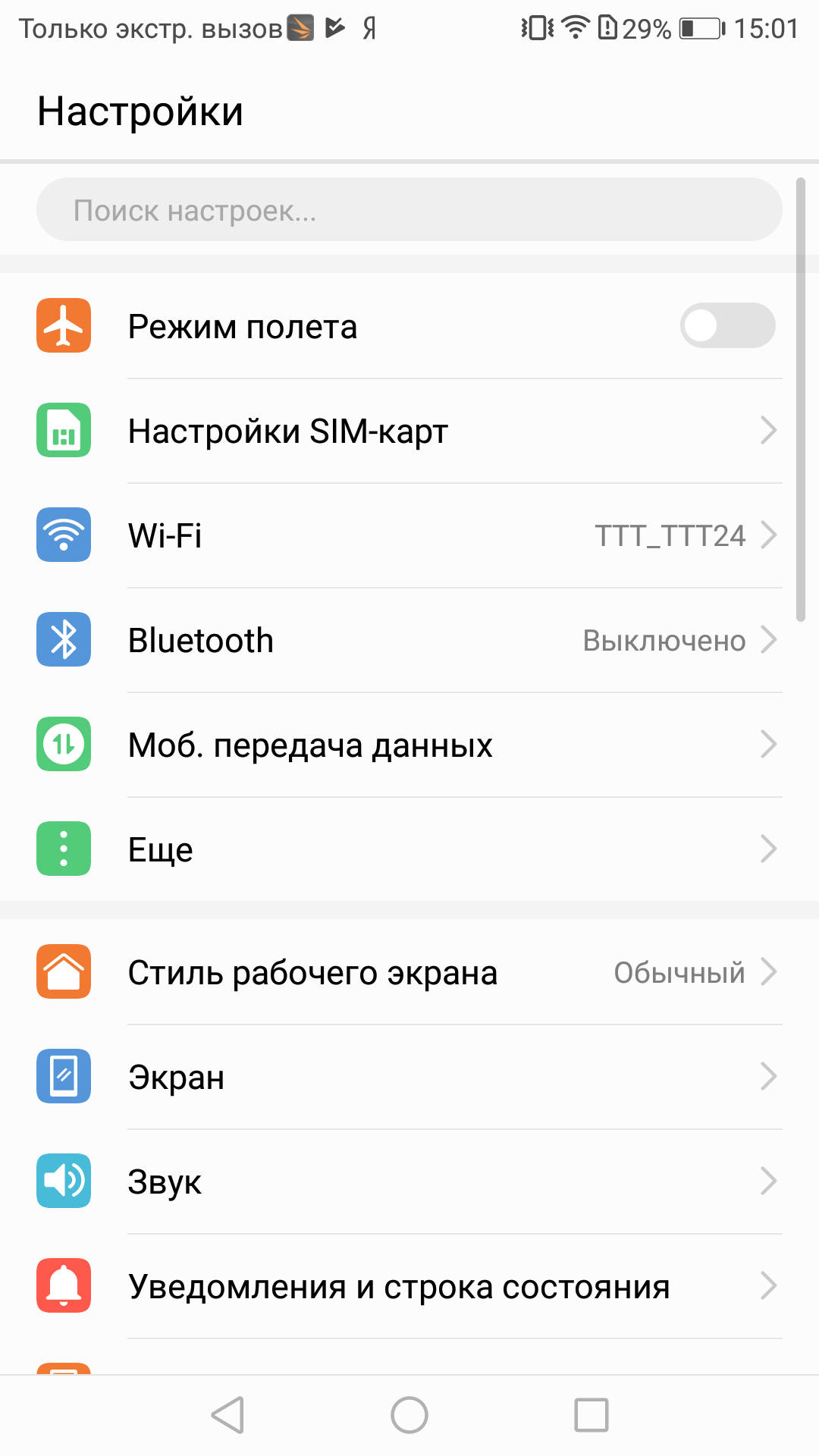
Task: Open Настройки SIM-карт
Action: coord(409,431)
